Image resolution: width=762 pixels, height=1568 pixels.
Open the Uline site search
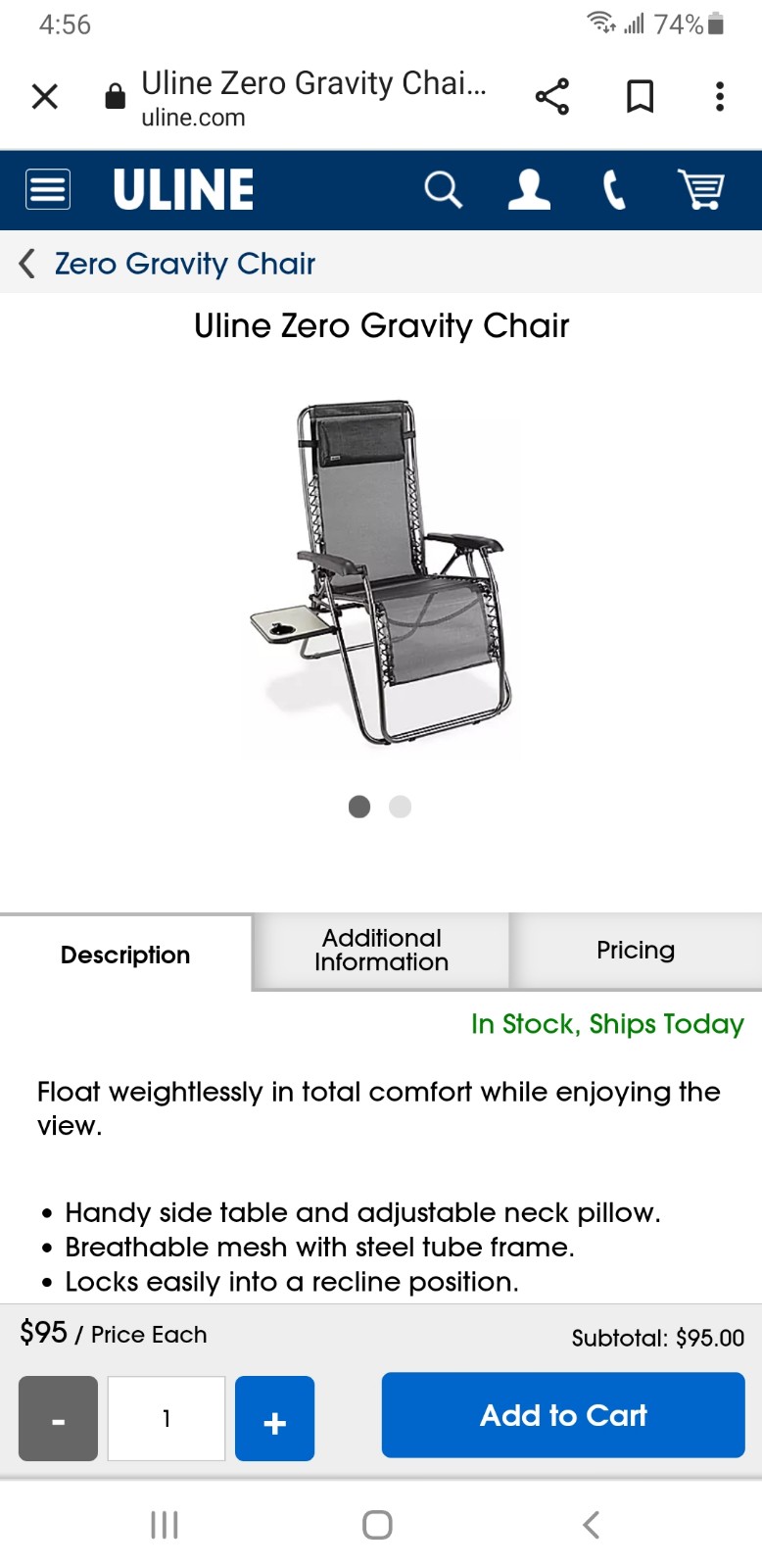tap(443, 189)
